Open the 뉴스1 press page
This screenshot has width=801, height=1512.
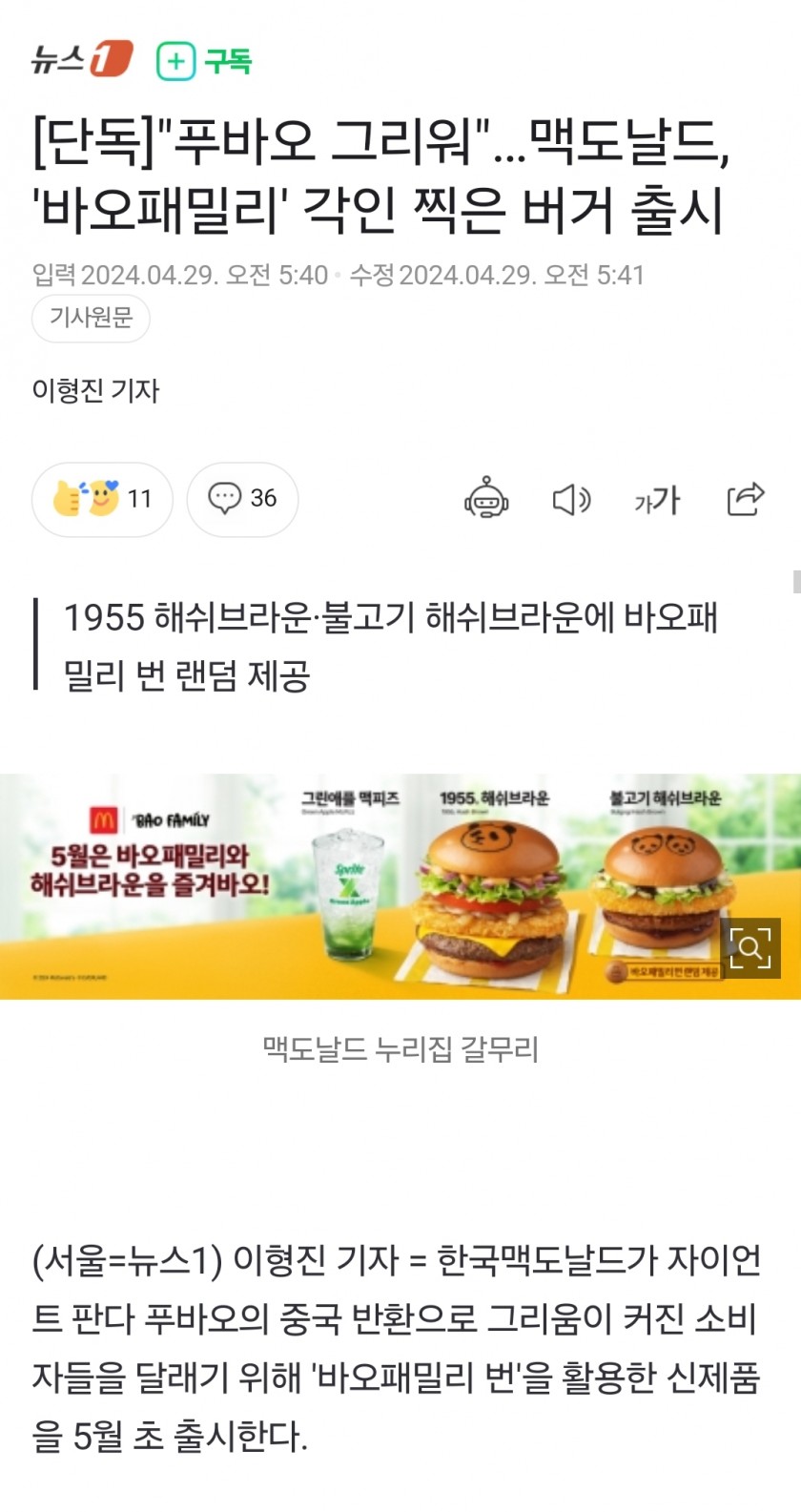pyautogui.click(x=81, y=60)
